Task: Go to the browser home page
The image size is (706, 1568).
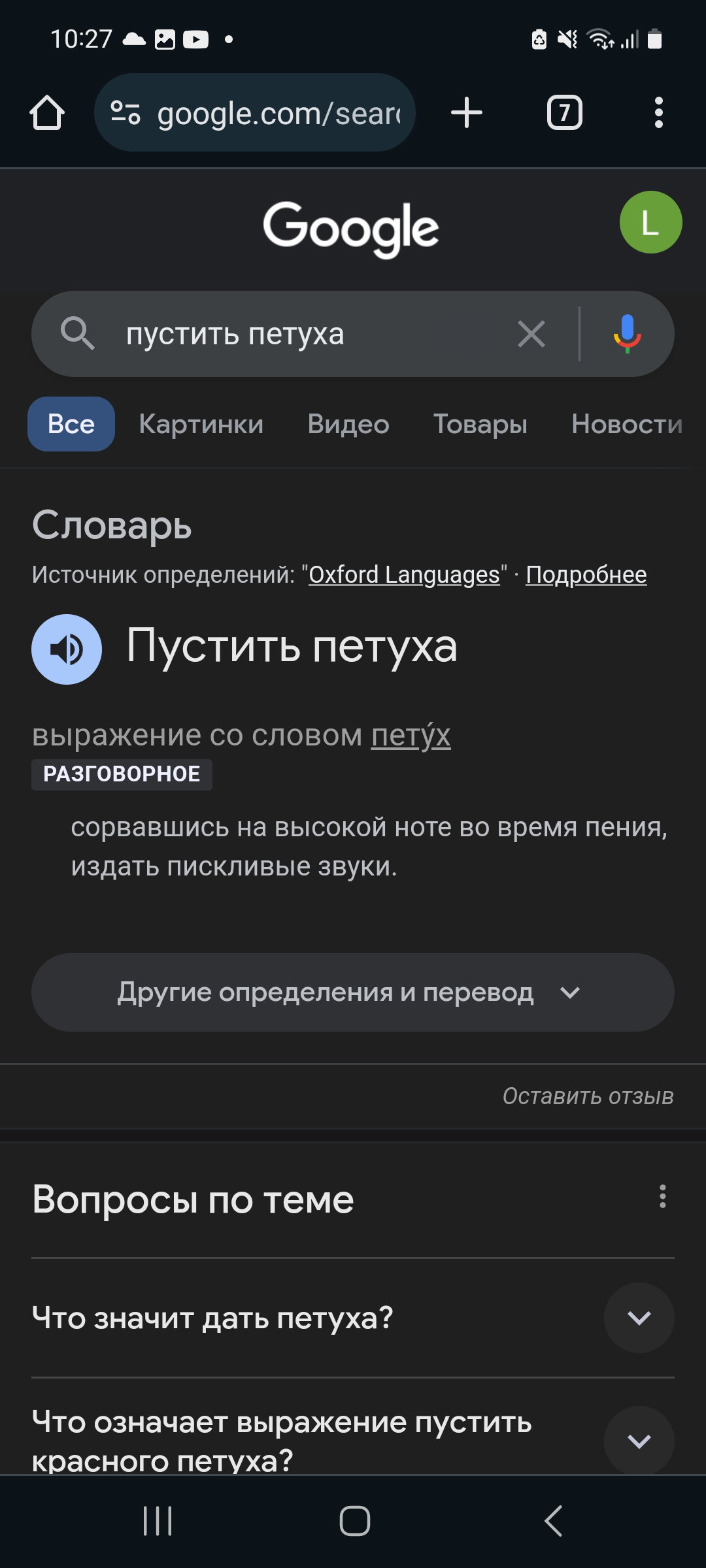Action: (47, 113)
